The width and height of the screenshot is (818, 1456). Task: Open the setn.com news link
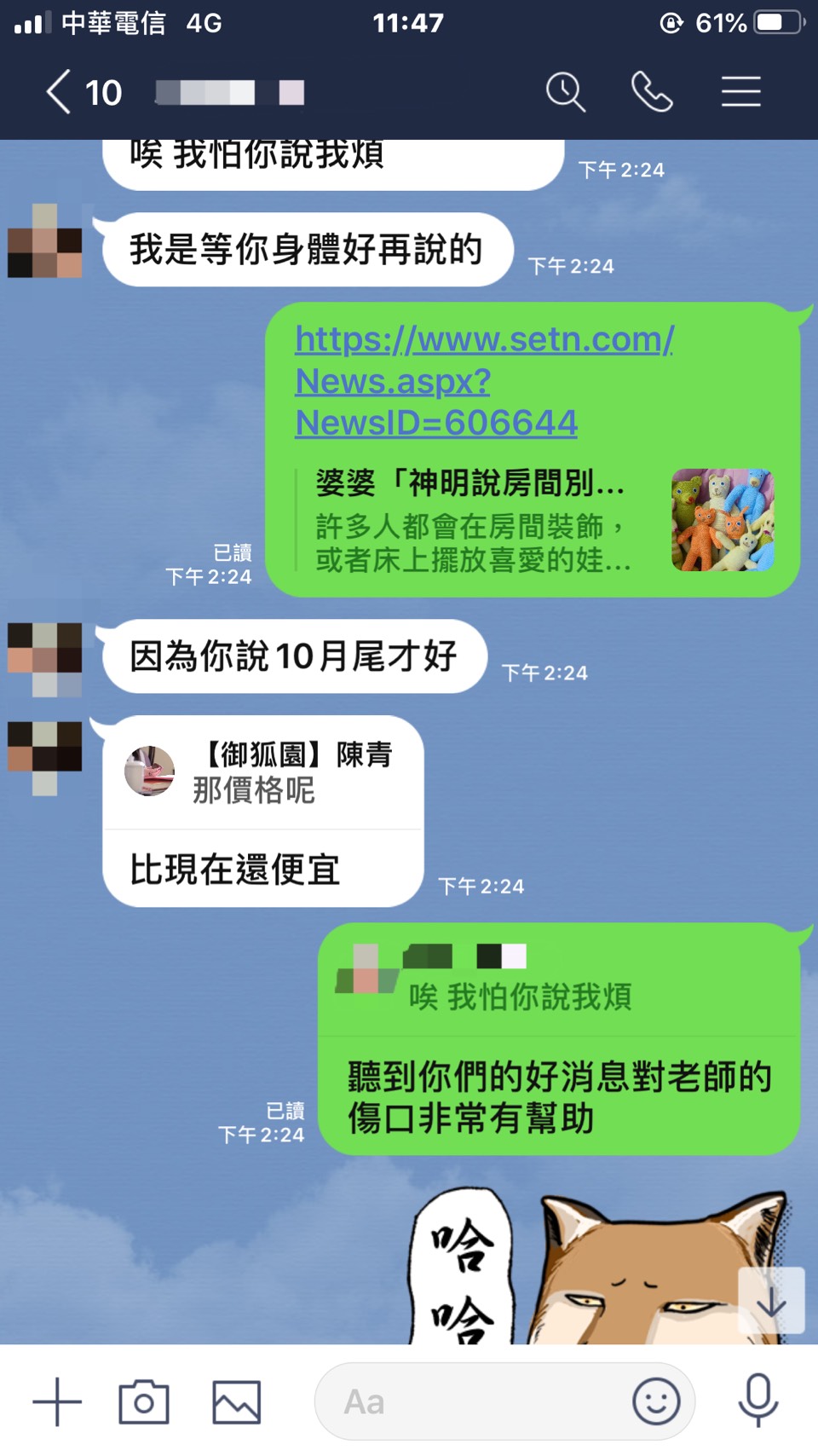[483, 380]
